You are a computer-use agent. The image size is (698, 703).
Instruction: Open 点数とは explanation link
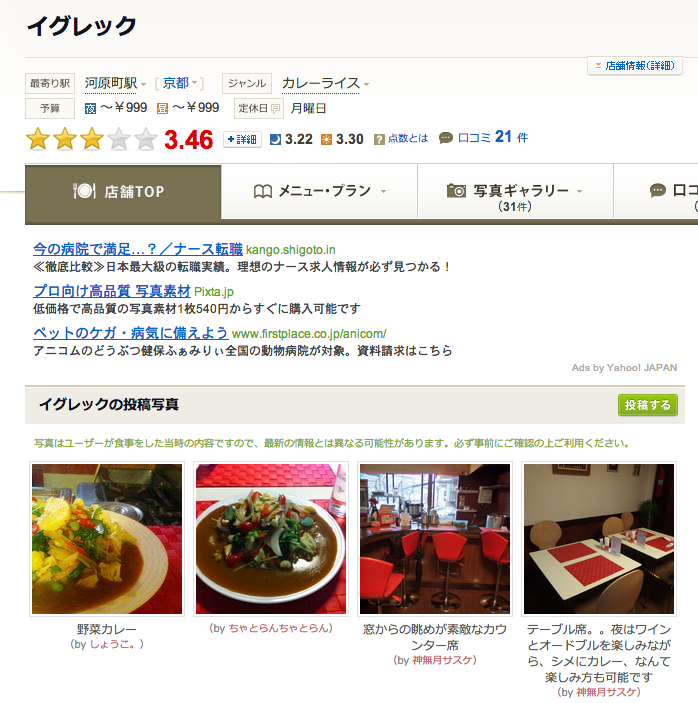[407, 139]
